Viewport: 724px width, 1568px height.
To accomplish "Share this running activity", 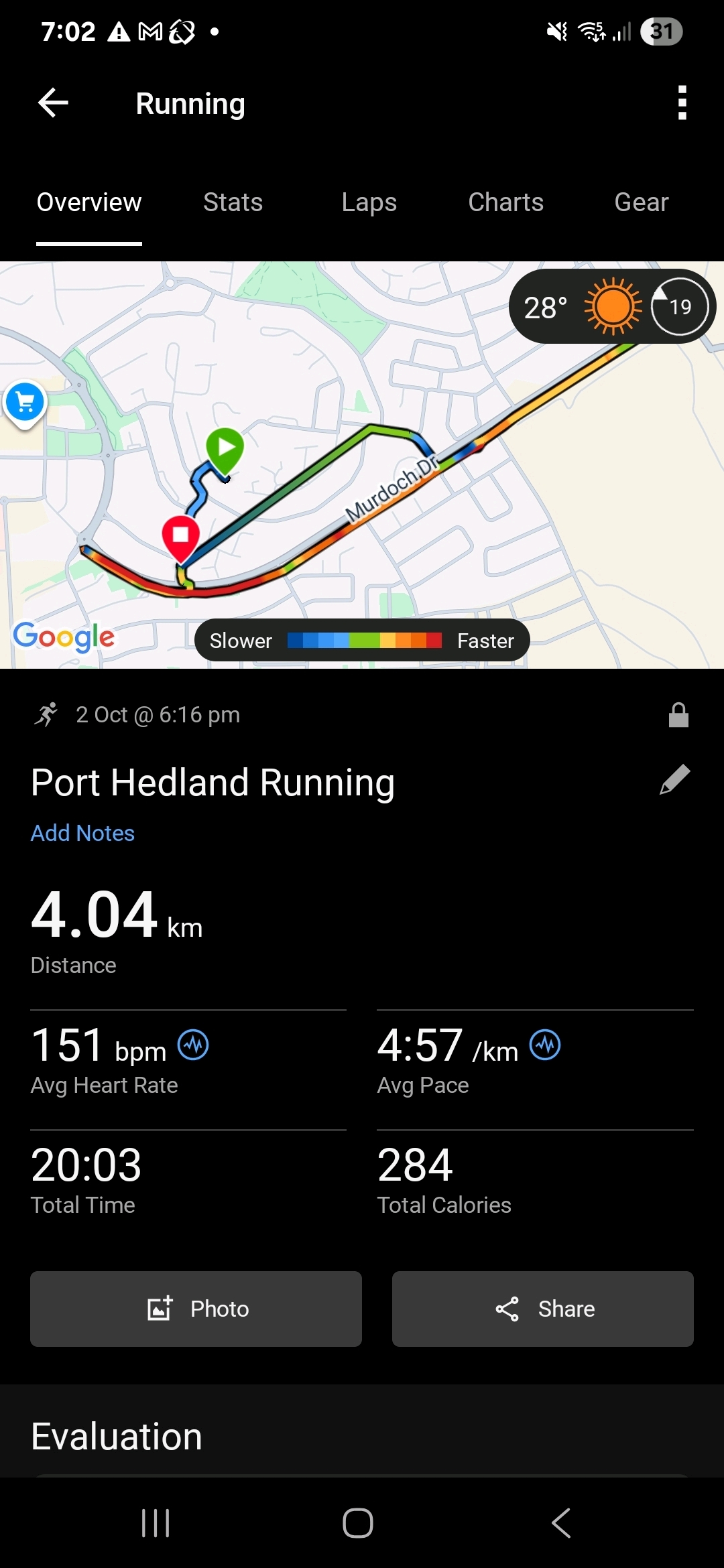I will click(542, 1309).
